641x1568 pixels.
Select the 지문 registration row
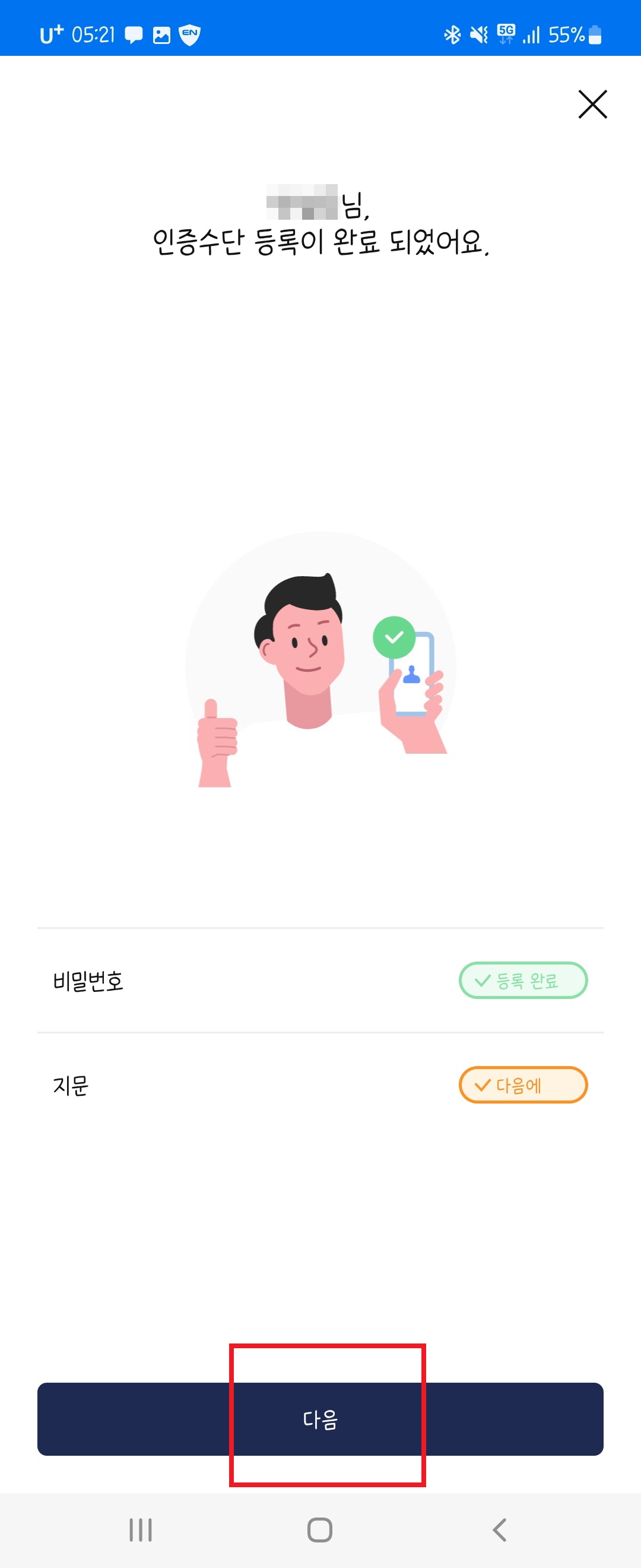tap(70, 1085)
